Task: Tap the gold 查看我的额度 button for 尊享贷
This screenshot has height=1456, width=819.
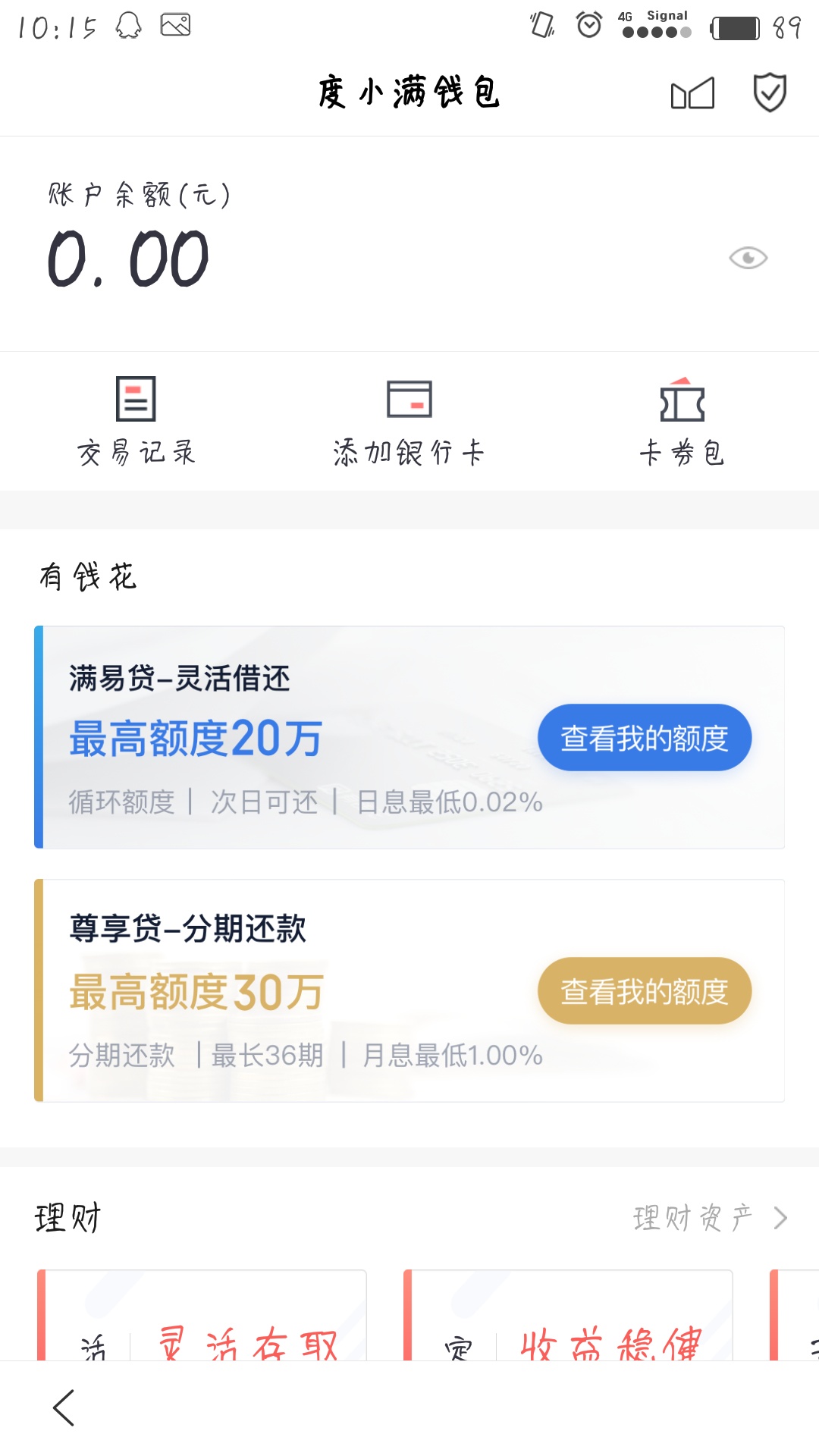Action: pos(645,991)
